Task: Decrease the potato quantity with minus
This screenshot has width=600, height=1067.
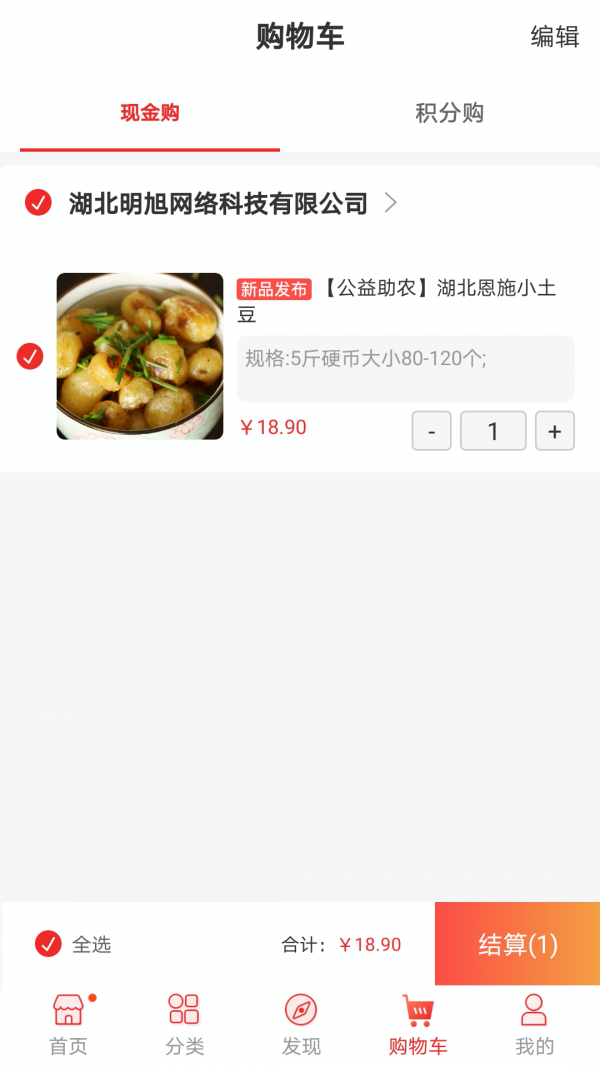Action: (x=432, y=431)
